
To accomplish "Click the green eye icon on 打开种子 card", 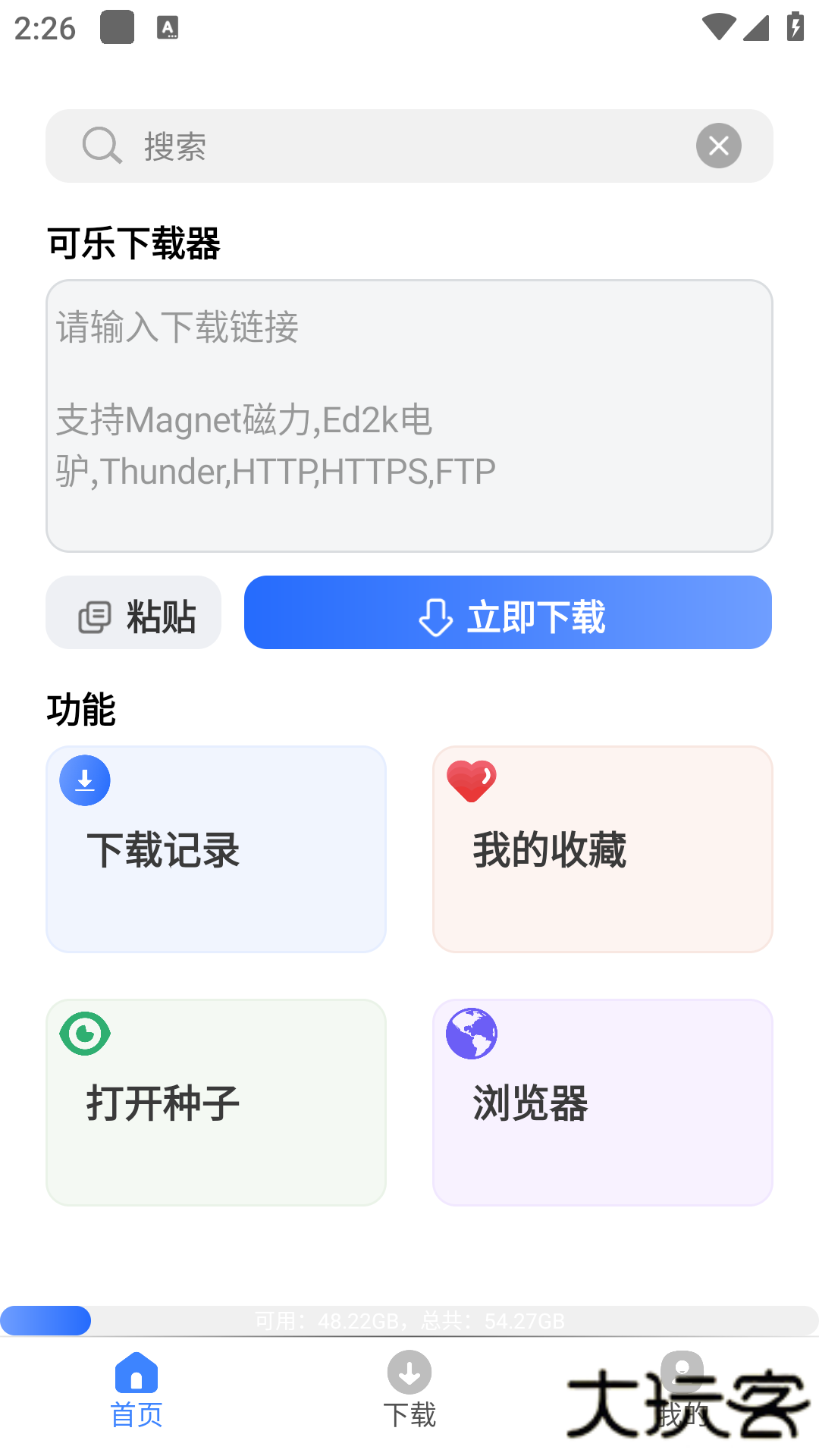I will tap(84, 1033).
